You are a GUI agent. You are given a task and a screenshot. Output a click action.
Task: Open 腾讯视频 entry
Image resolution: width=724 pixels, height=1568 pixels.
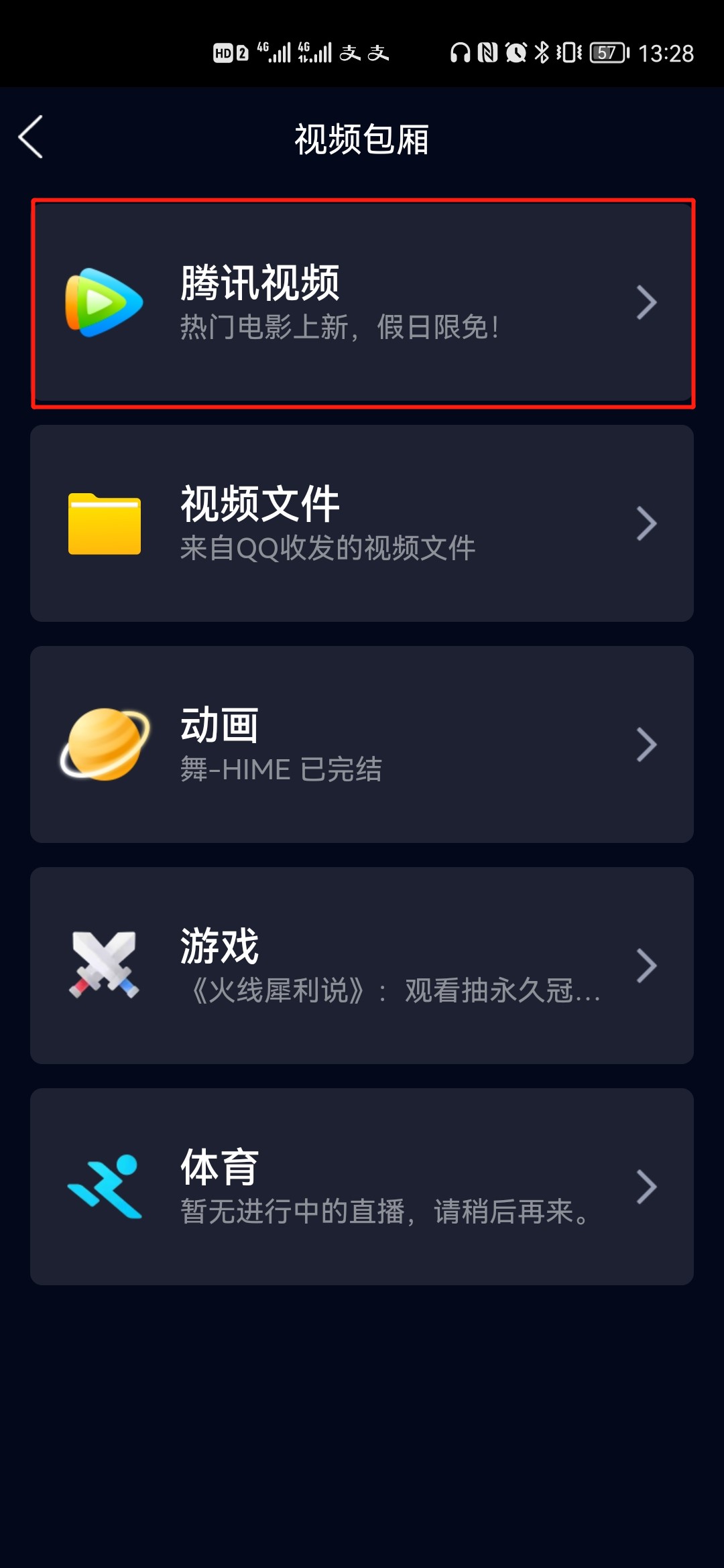[x=362, y=303]
